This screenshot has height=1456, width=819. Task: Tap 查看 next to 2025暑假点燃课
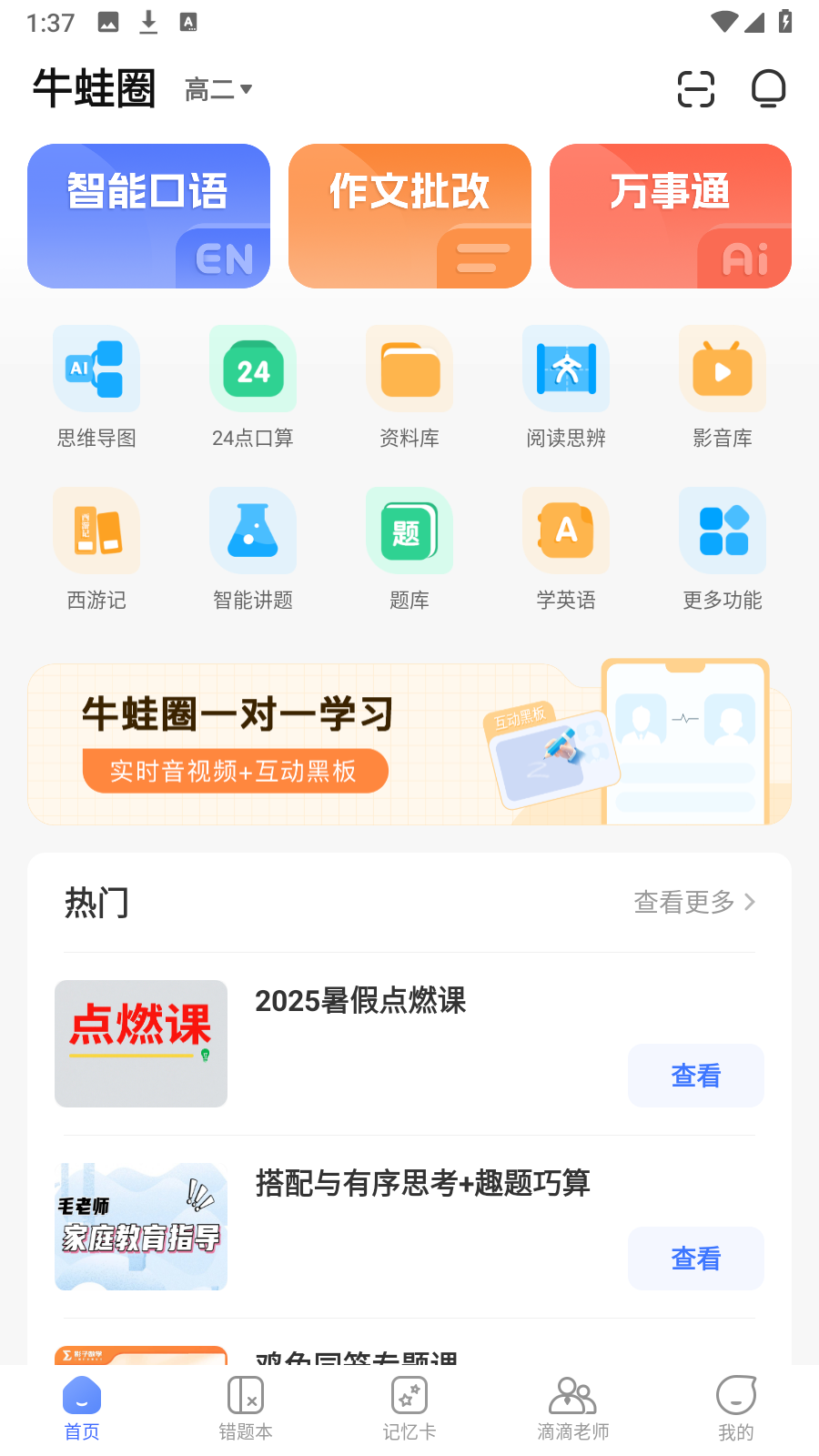click(695, 1075)
